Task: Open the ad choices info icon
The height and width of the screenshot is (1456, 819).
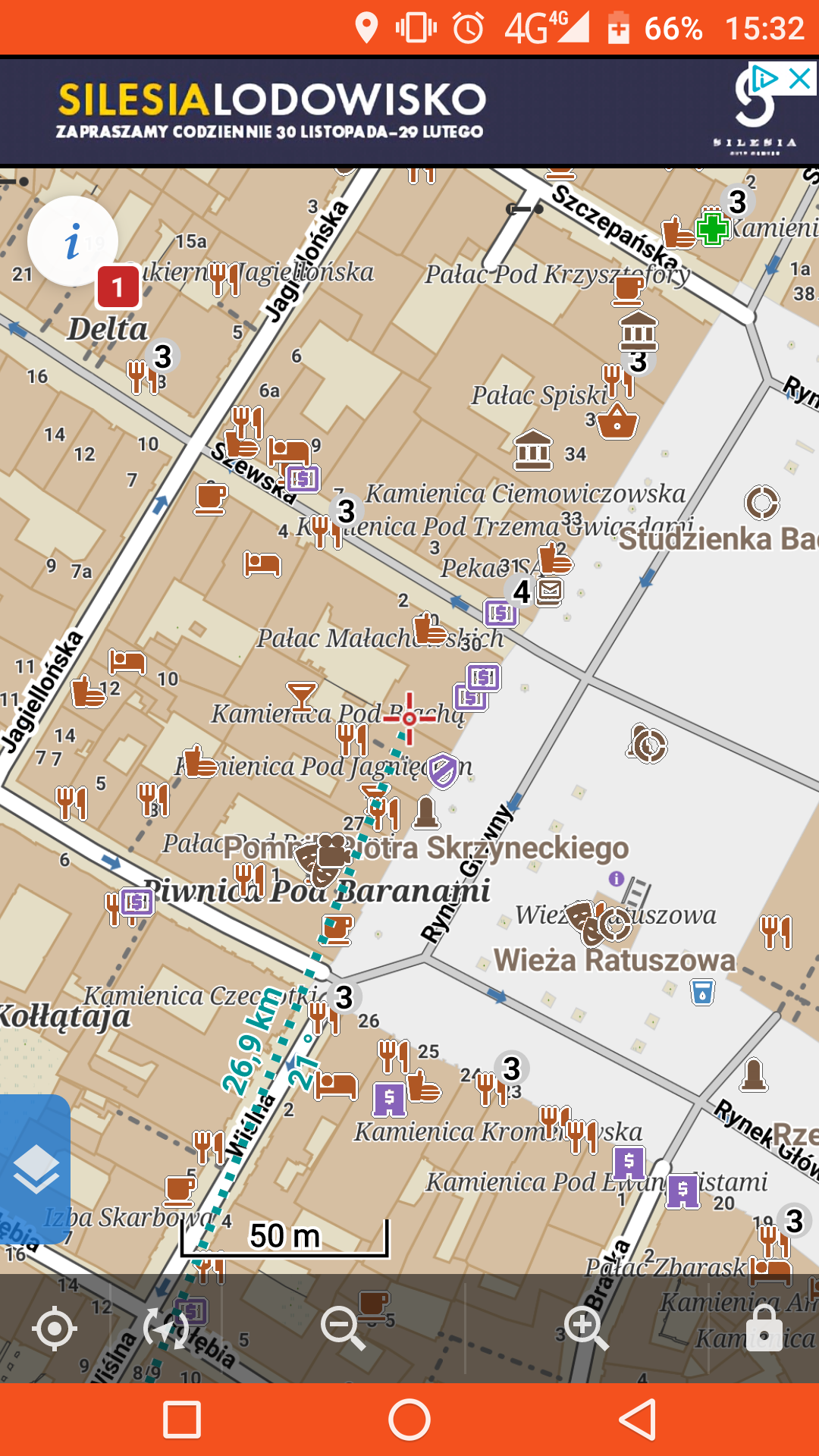Action: point(764,78)
